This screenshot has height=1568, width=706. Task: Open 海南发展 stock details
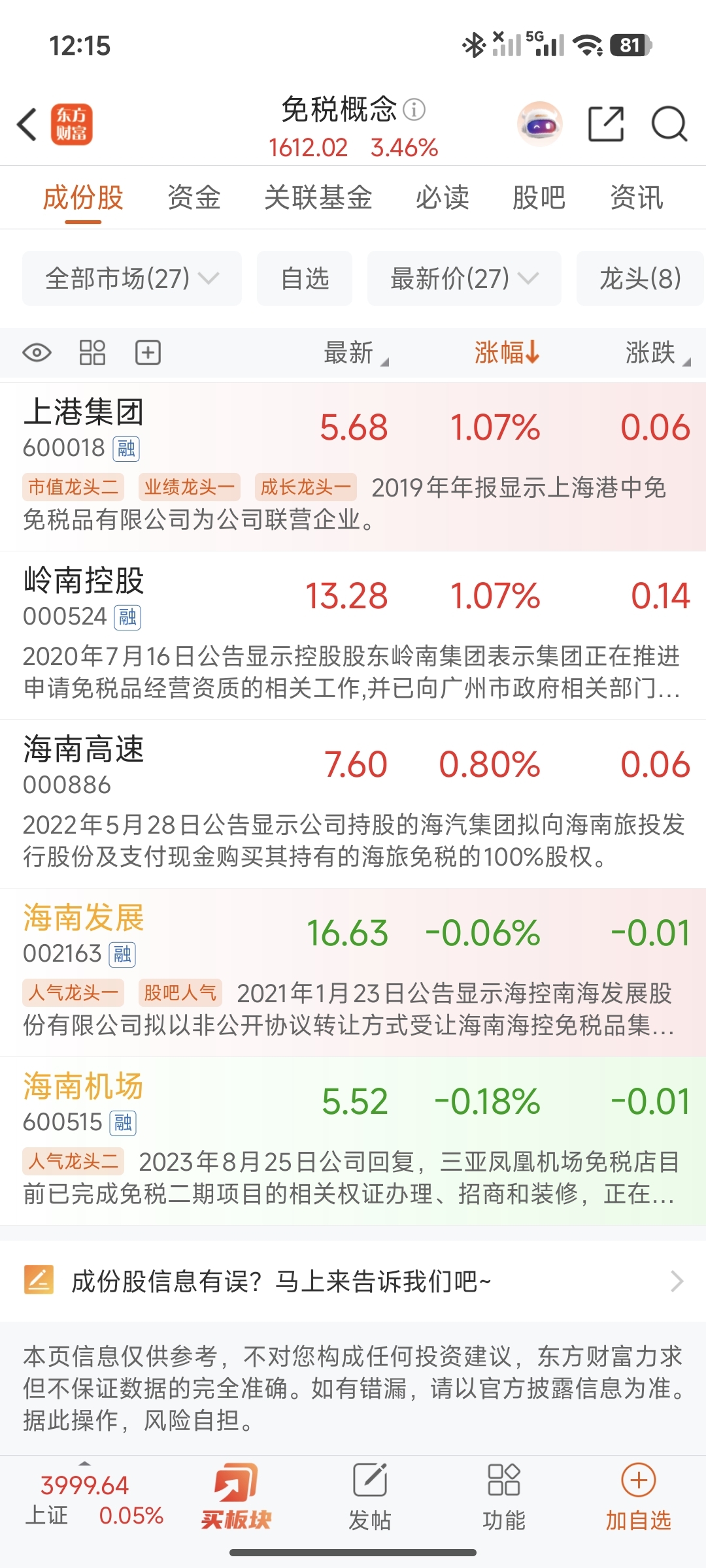tap(84, 919)
